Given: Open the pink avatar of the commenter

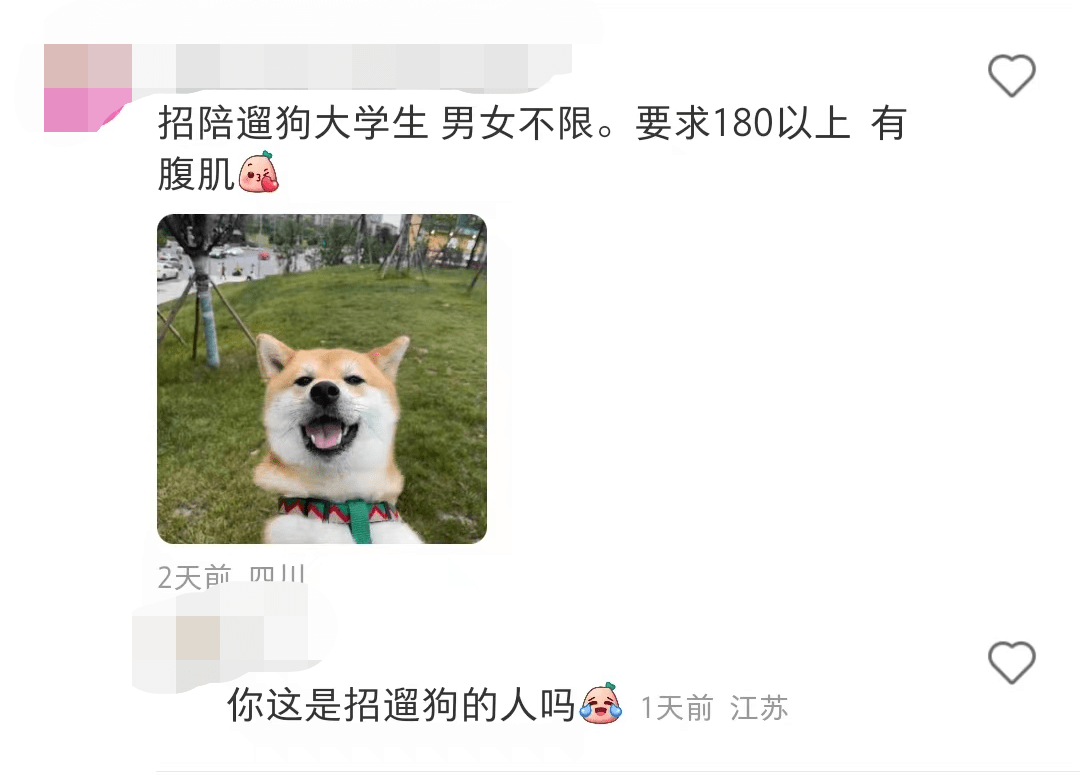Looking at the screenshot, I should tap(88, 88).
